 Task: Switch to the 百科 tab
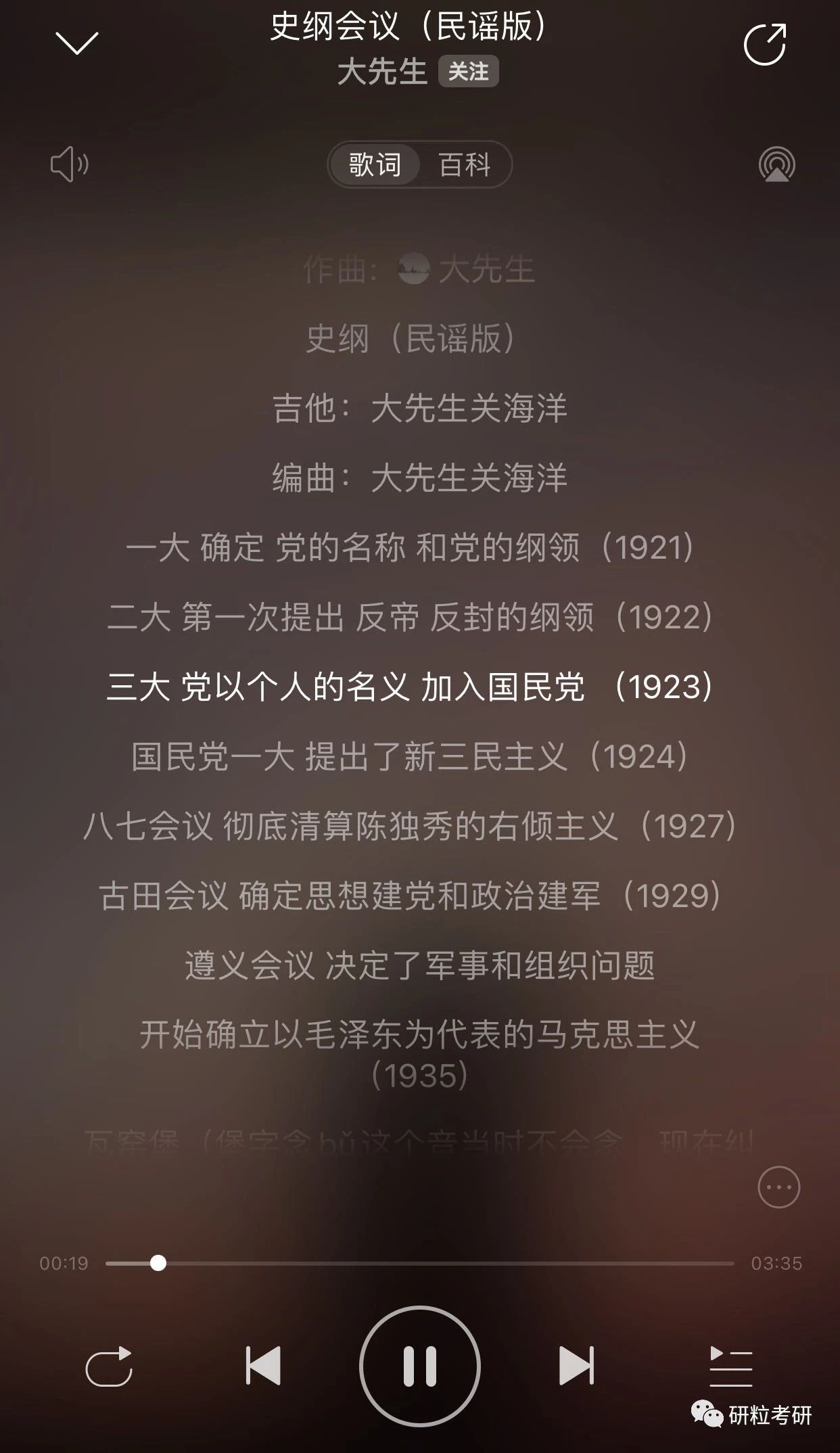pyautogui.click(x=464, y=164)
